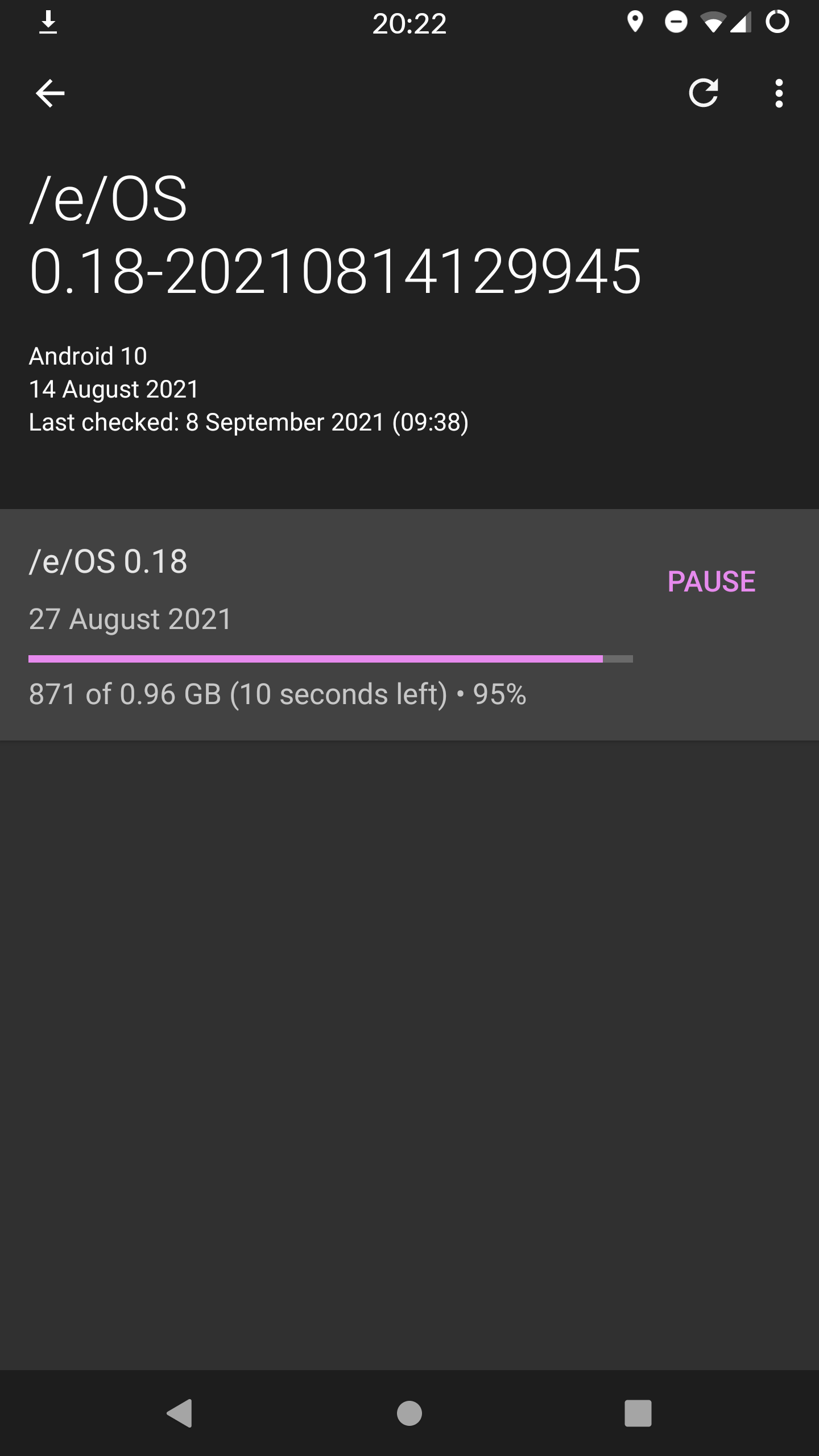The width and height of the screenshot is (819, 1456).
Task: Refresh the update list
Action: click(x=703, y=93)
